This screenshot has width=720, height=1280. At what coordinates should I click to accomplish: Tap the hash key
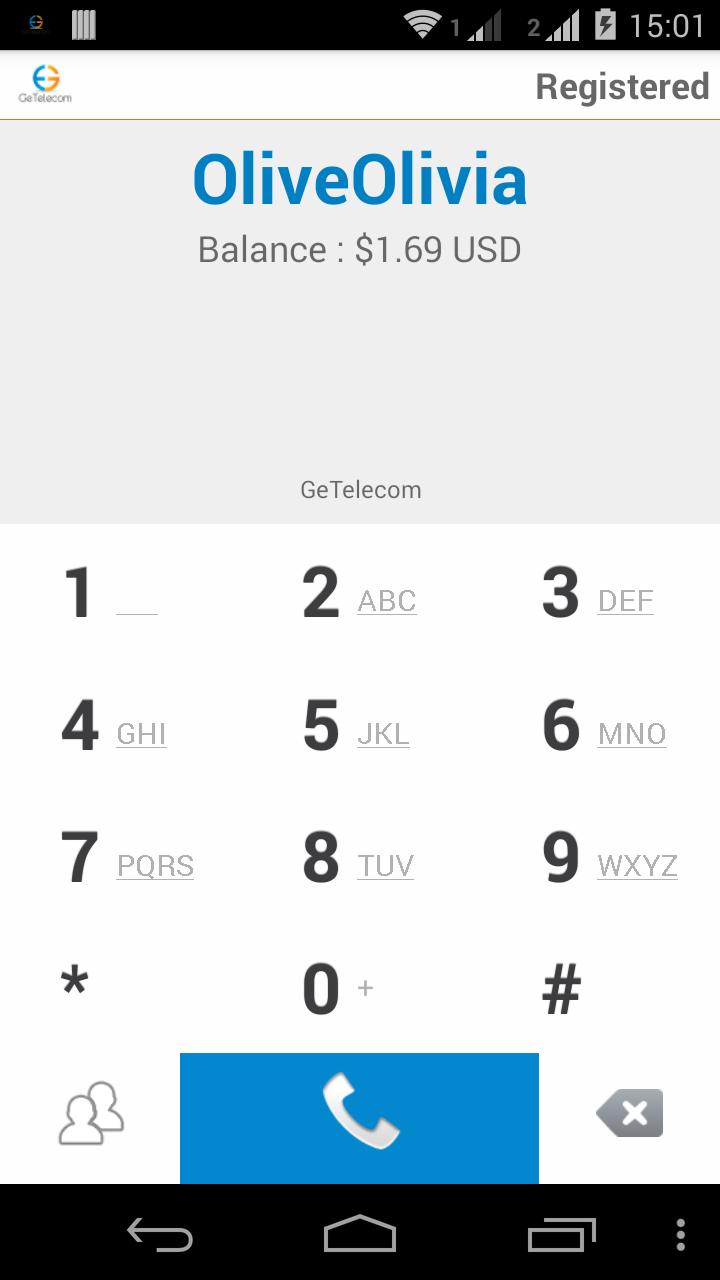point(561,990)
